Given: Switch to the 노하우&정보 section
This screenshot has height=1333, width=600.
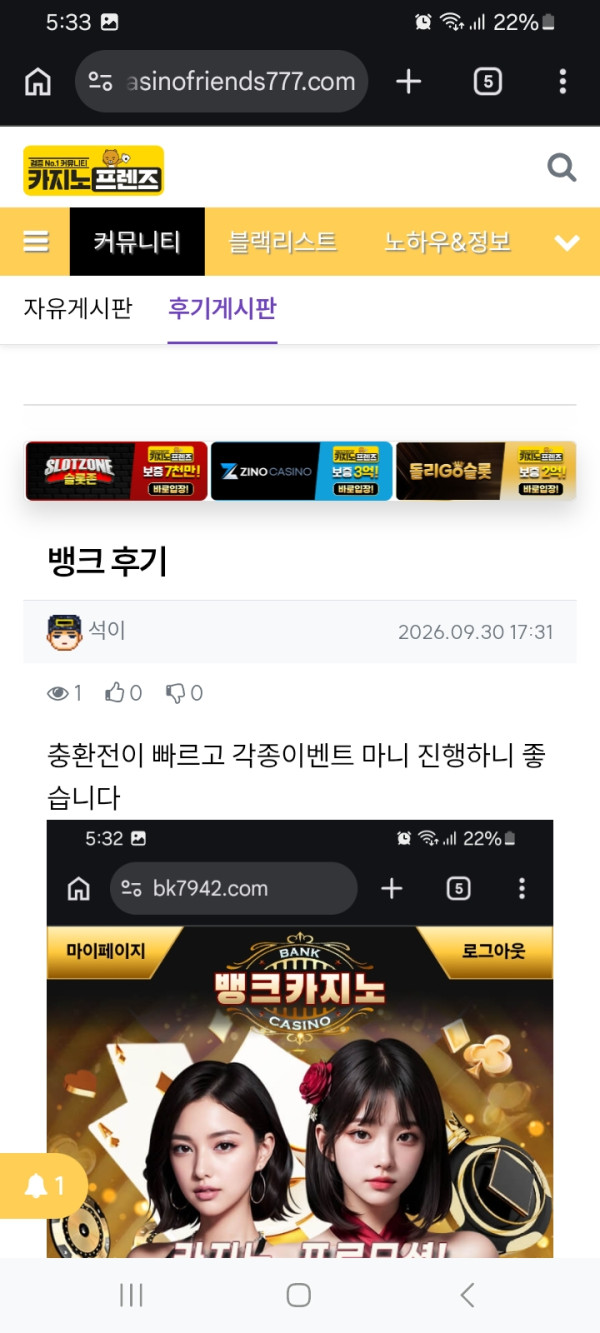Looking at the screenshot, I should (x=447, y=242).
